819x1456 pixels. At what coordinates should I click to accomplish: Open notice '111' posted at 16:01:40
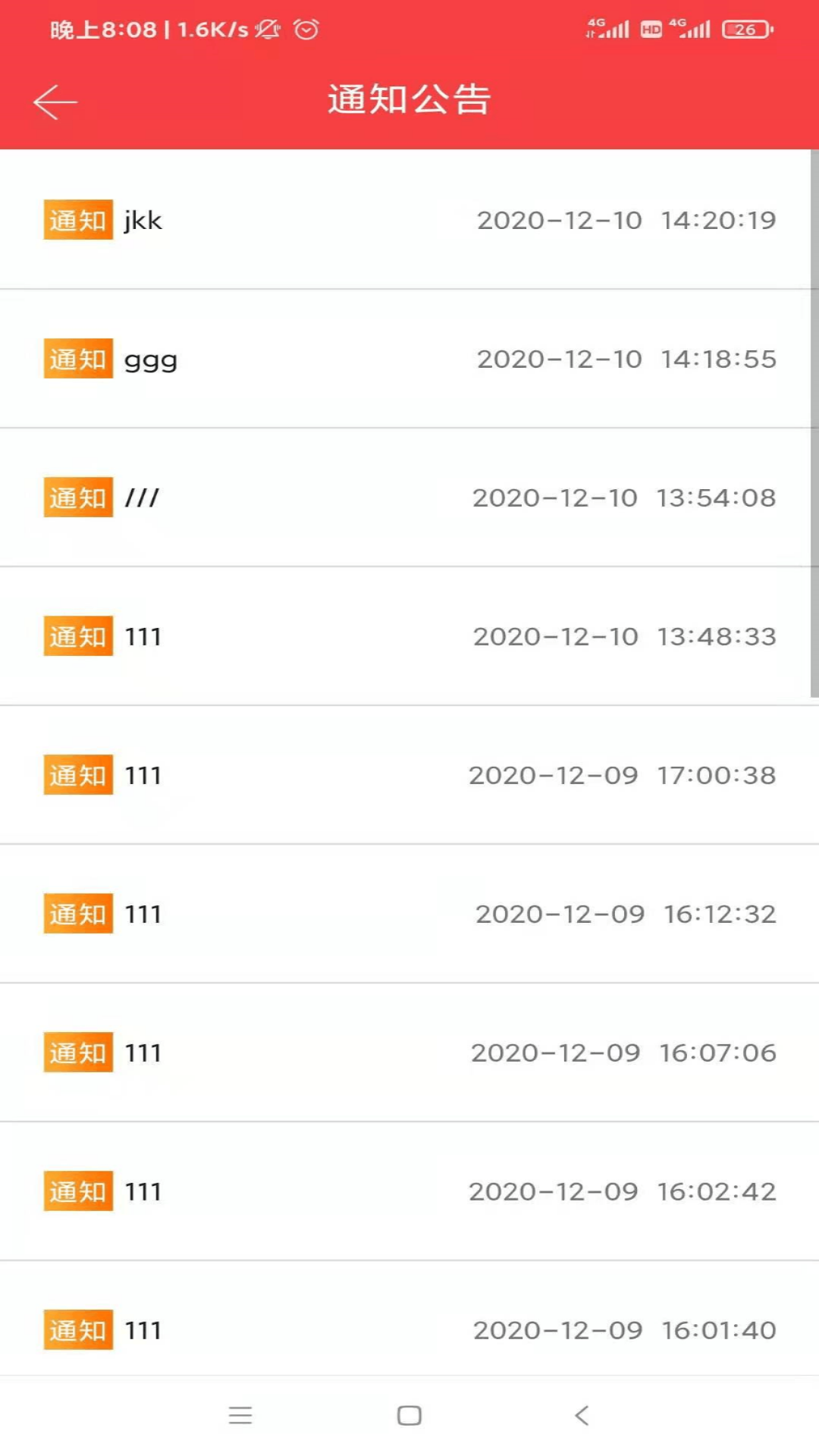point(409,1329)
